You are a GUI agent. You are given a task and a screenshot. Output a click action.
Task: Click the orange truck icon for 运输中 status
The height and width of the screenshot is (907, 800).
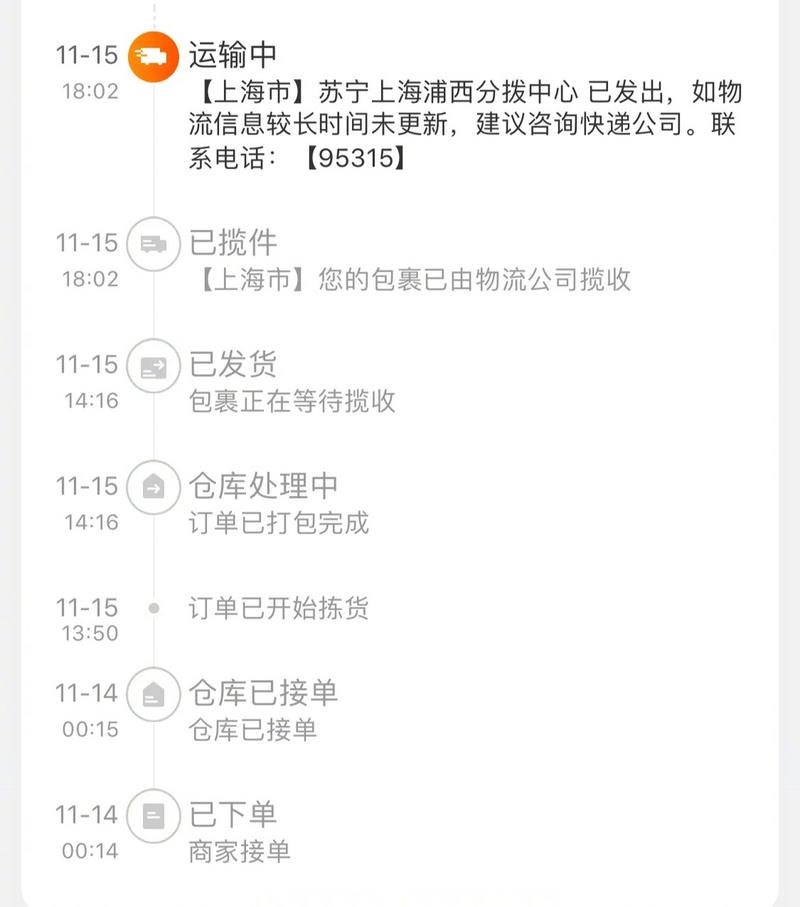(152, 52)
